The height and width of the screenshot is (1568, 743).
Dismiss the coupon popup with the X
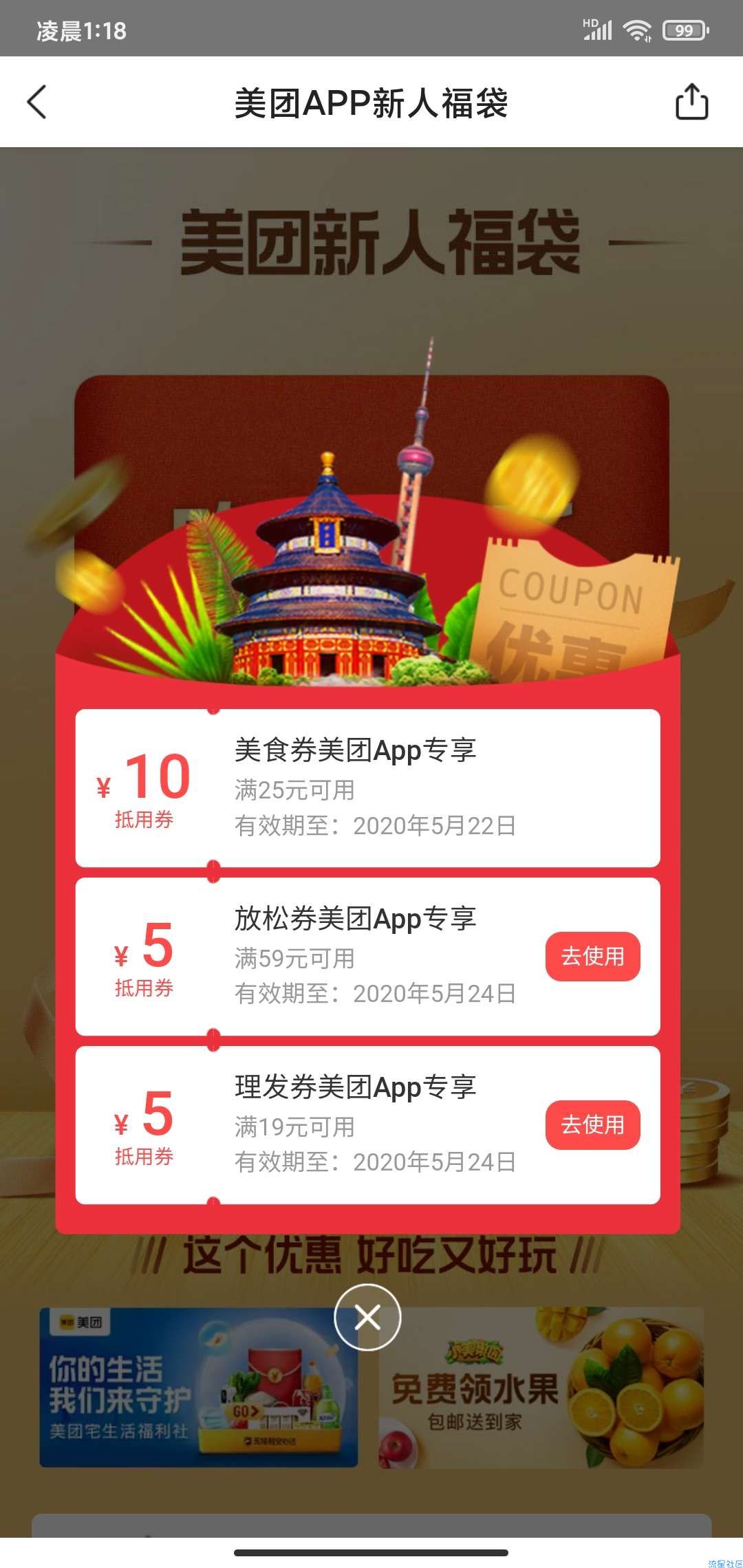(367, 1317)
